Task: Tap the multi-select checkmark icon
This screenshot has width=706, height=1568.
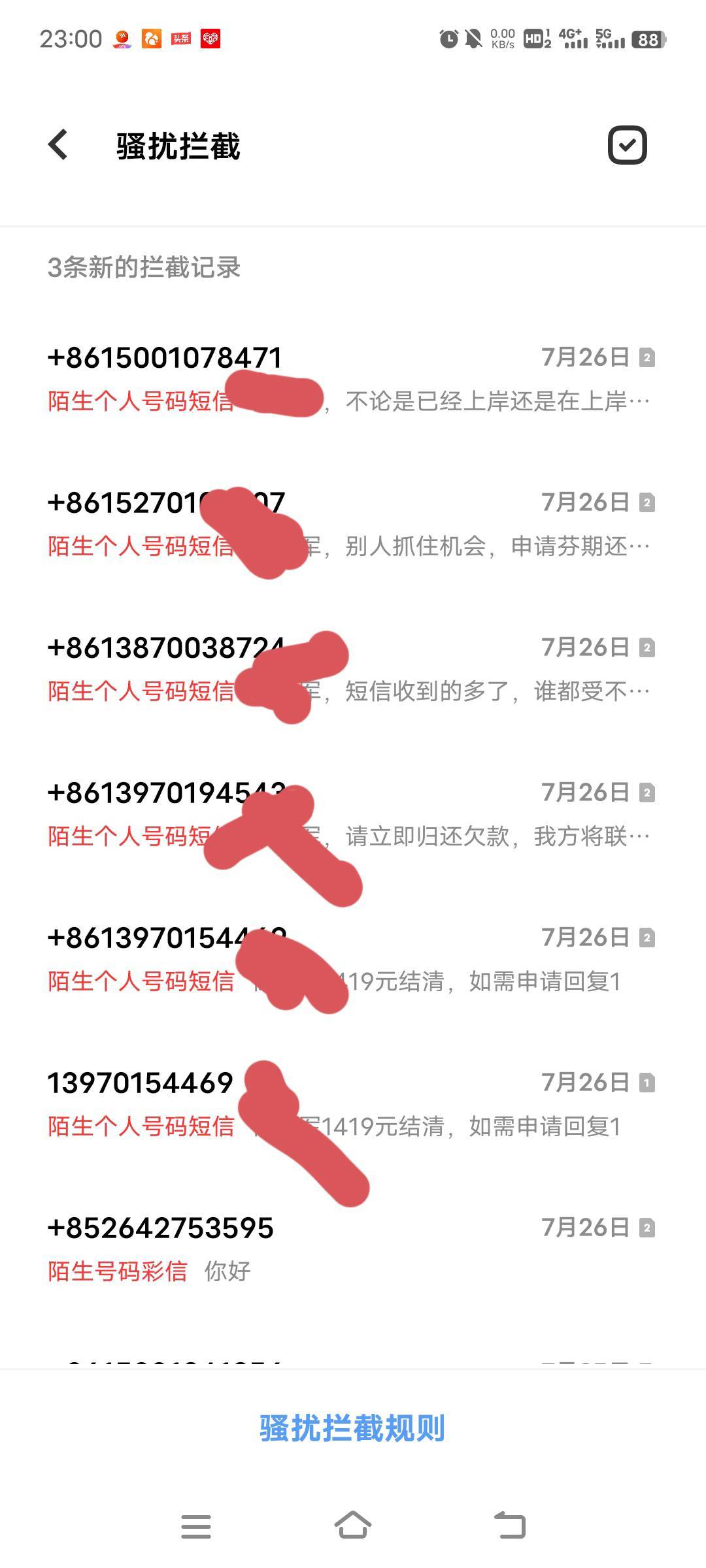Action: [627, 145]
